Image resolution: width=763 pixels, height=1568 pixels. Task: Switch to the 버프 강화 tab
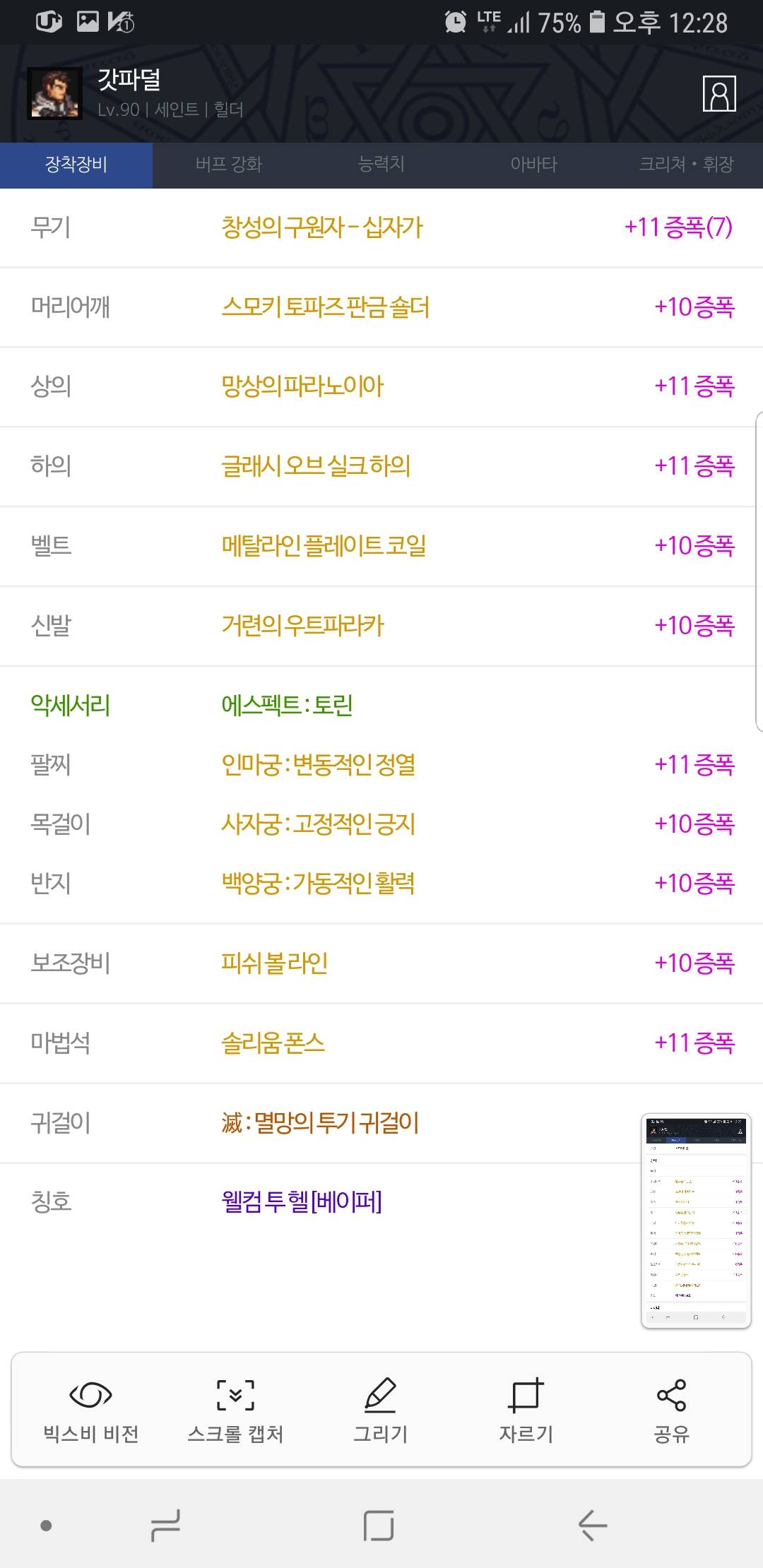coord(228,165)
